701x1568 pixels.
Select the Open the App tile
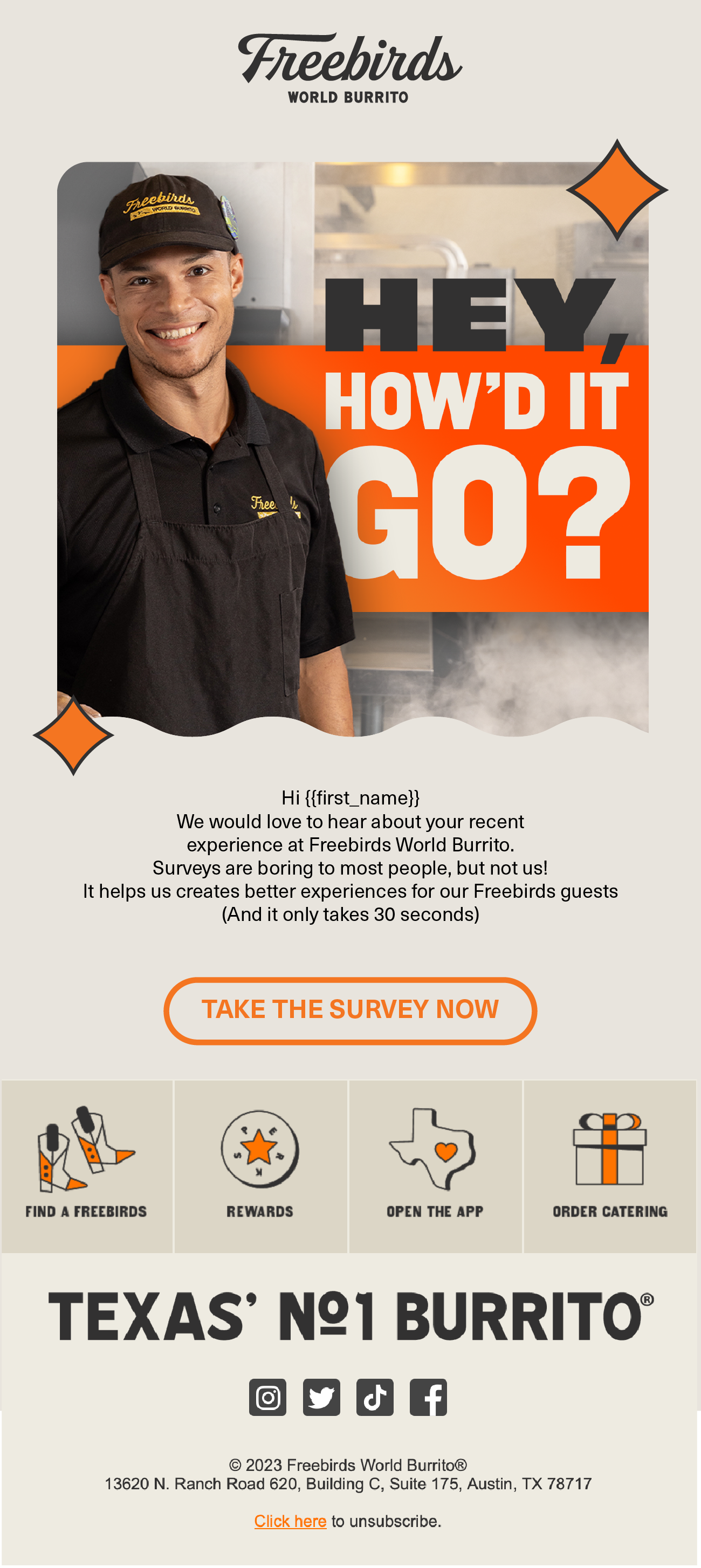(x=435, y=1165)
